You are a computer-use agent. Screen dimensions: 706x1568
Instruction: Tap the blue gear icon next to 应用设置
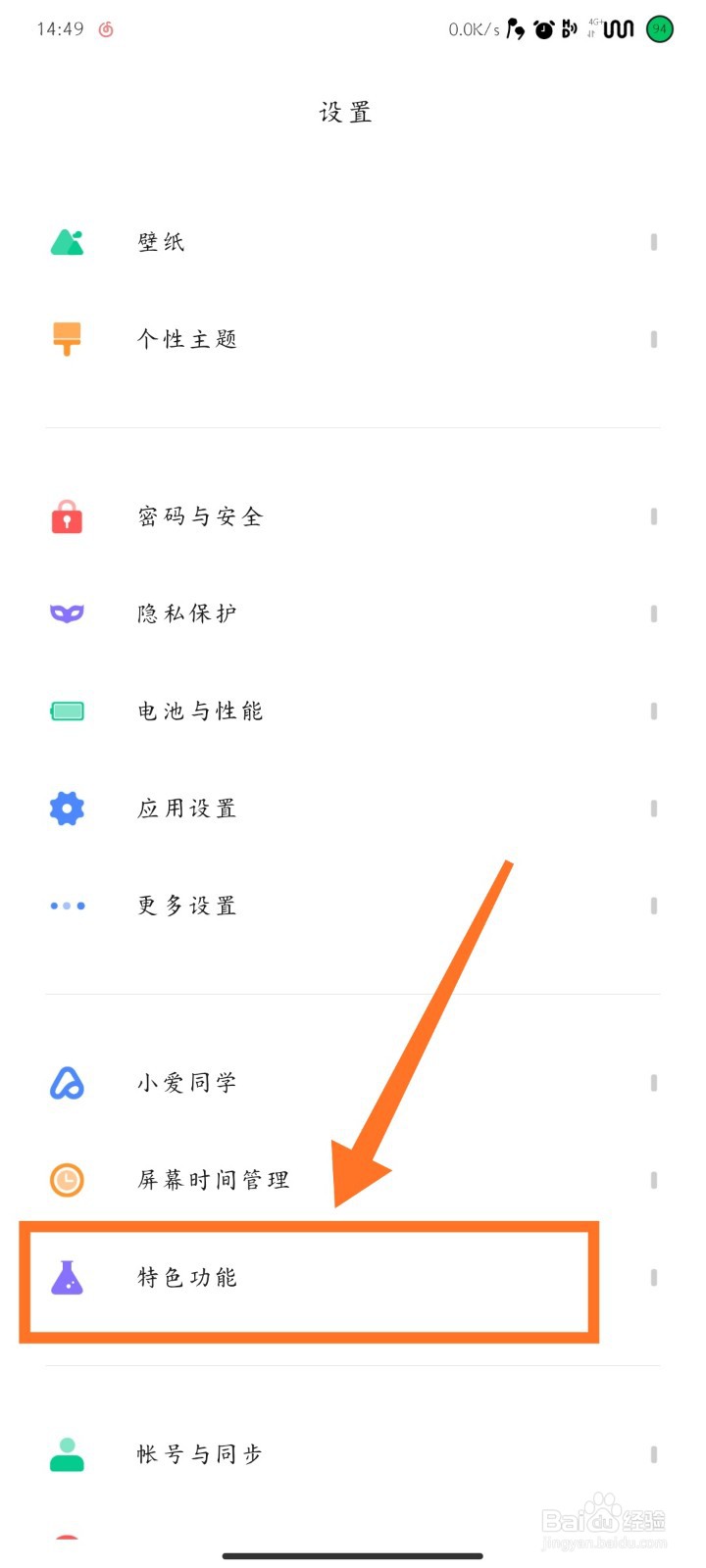66,808
